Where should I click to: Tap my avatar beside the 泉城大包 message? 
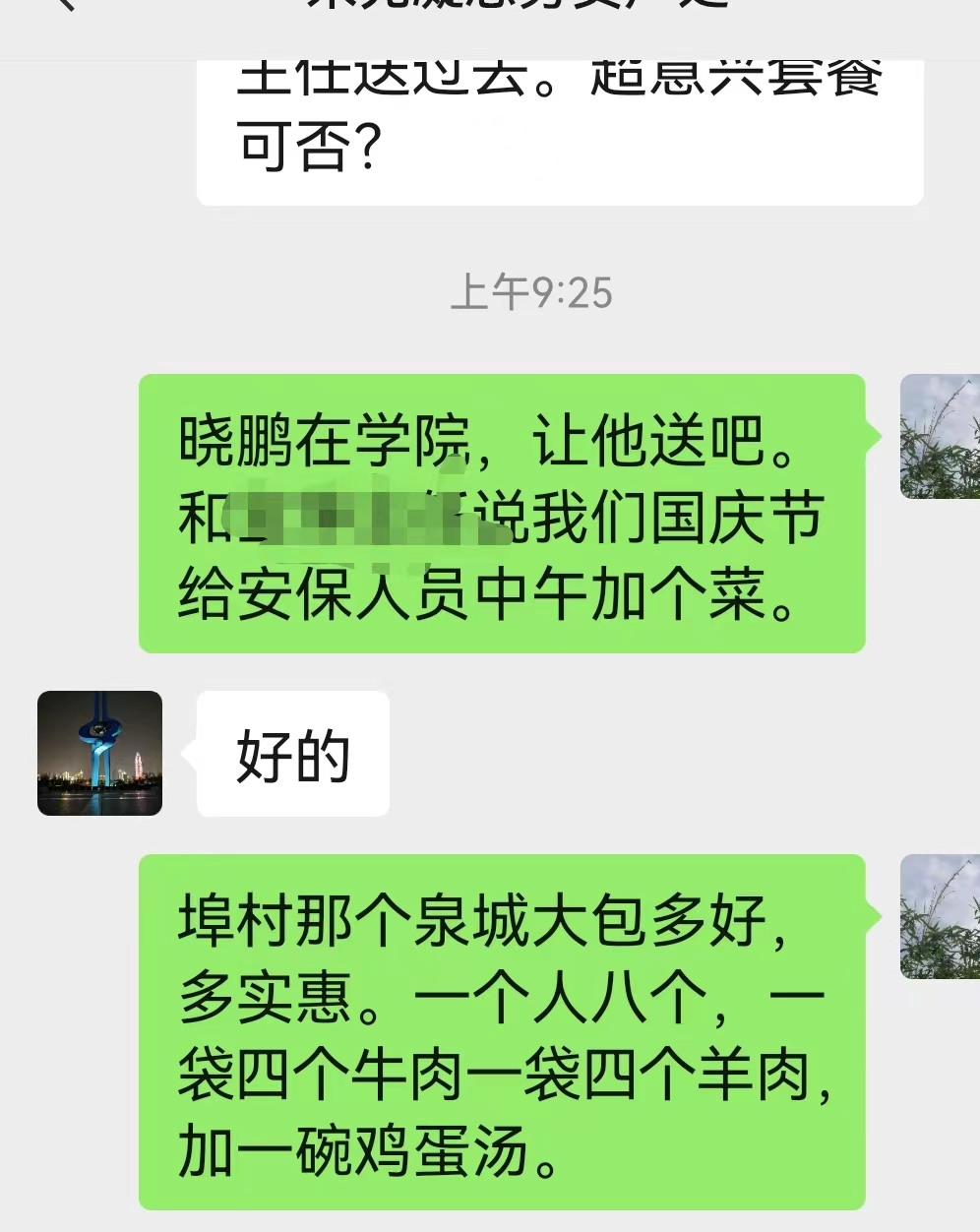pos(939,916)
